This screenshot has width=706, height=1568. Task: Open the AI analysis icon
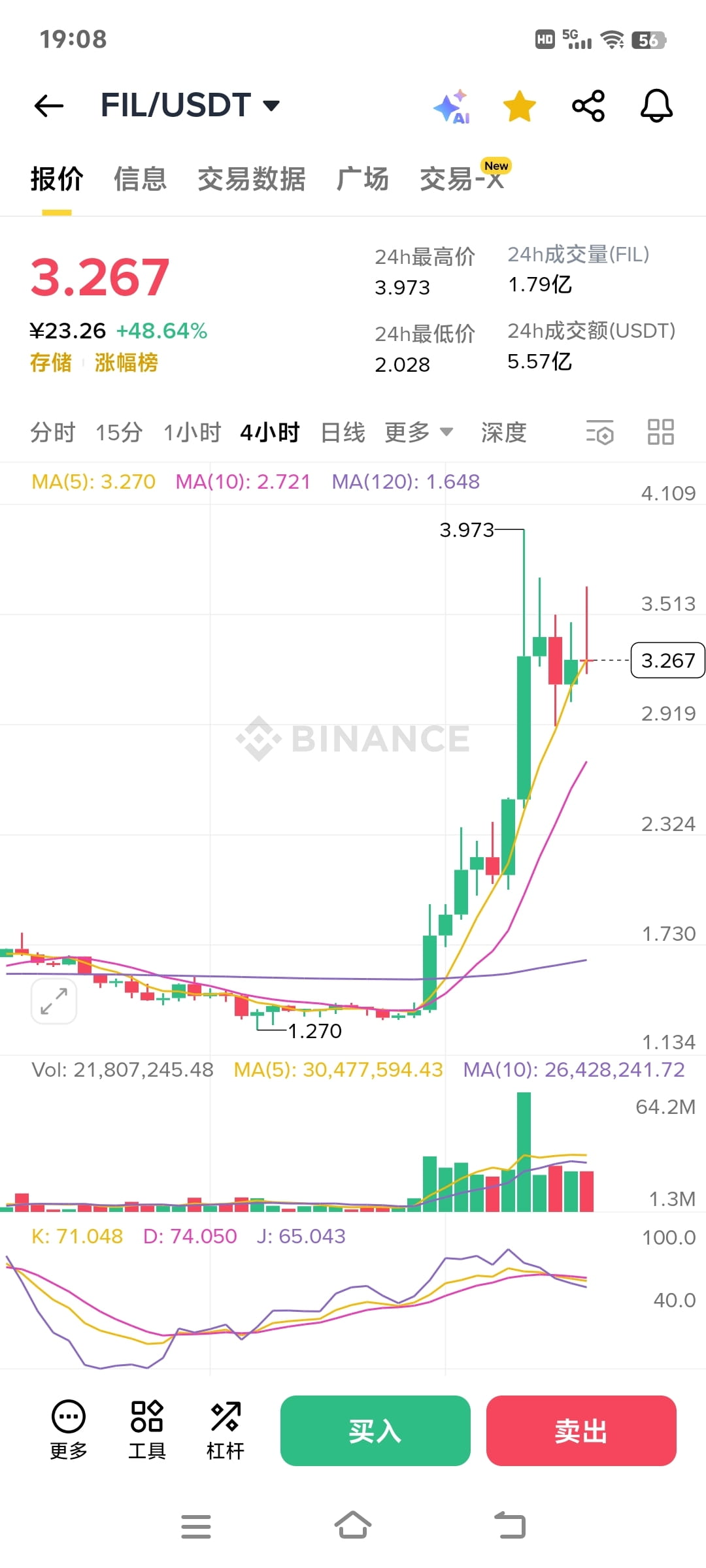(x=452, y=106)
